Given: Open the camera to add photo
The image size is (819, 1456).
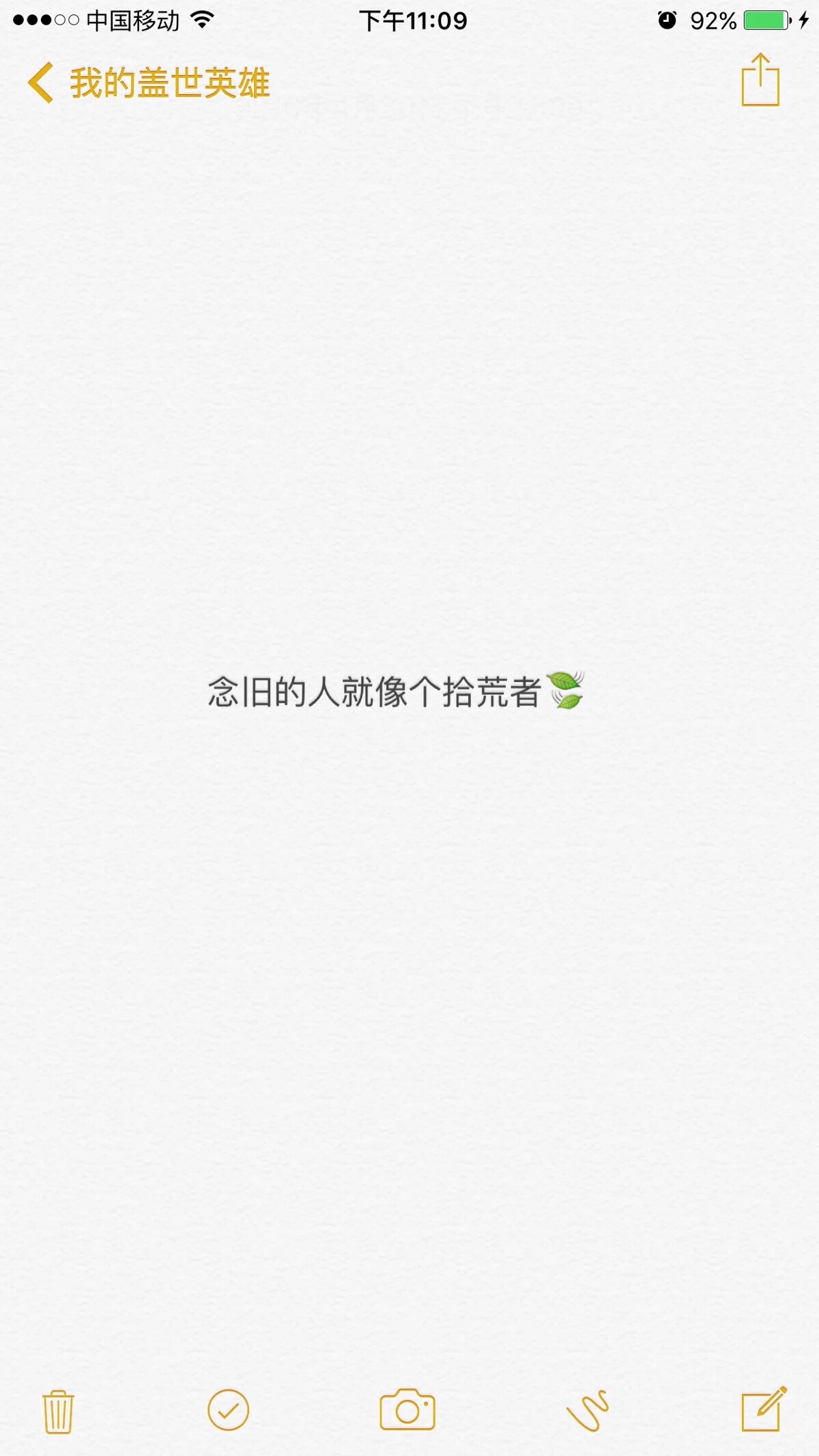Looking at the screenshot, I should coord(407,1409).
